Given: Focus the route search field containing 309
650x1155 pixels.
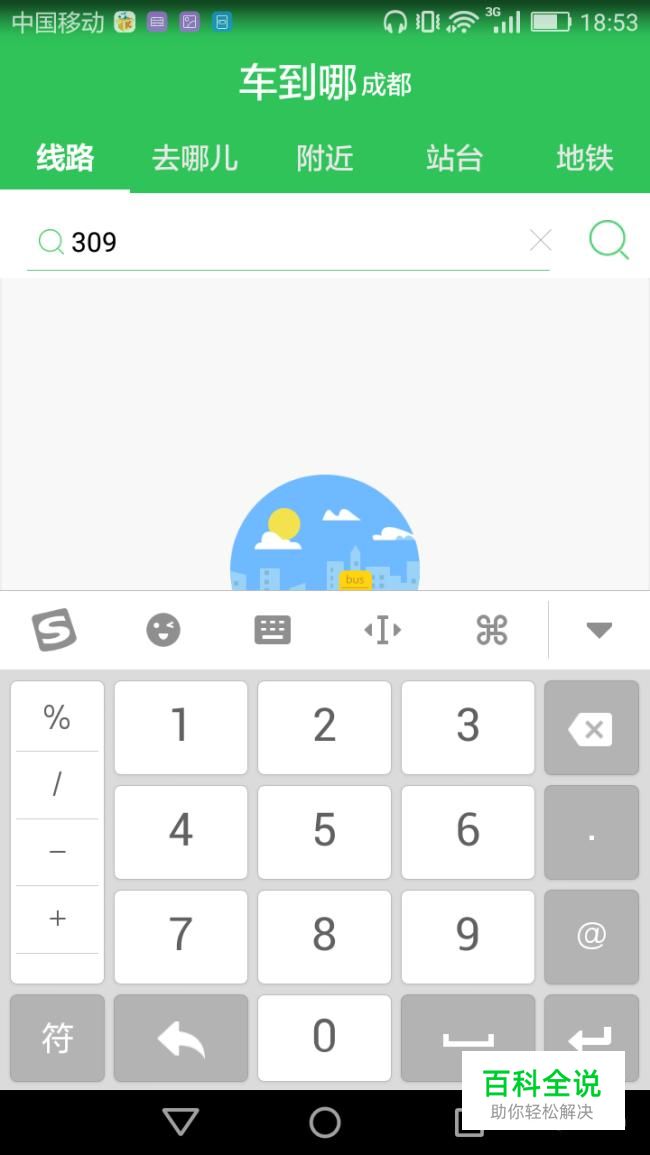Looking at the screenshot, I should [x=288, y=242].
